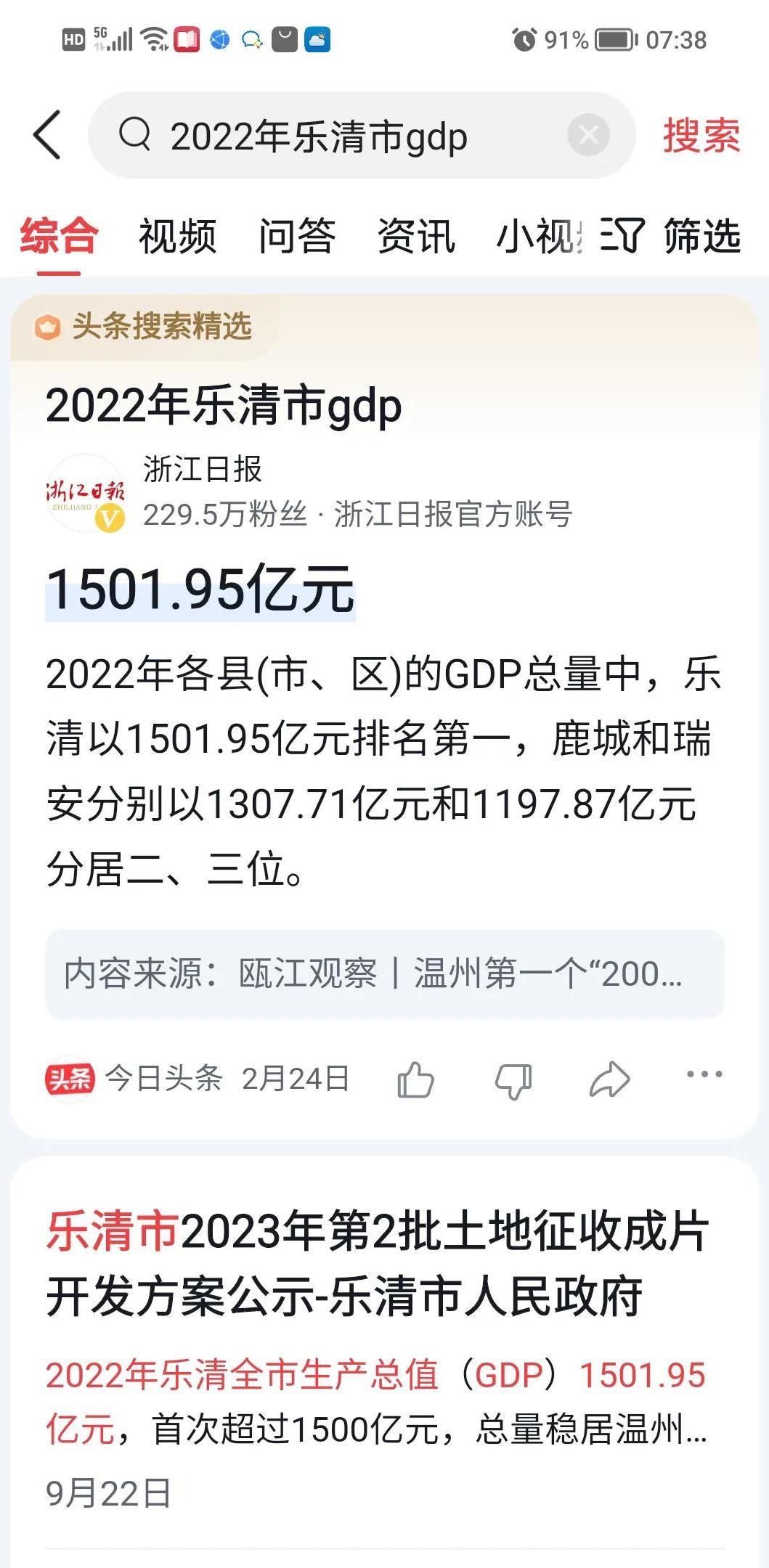Open the 内容来源 瓯江观察 source link
This screenshot has height=1568, width=769.
[x=385, y=973]
